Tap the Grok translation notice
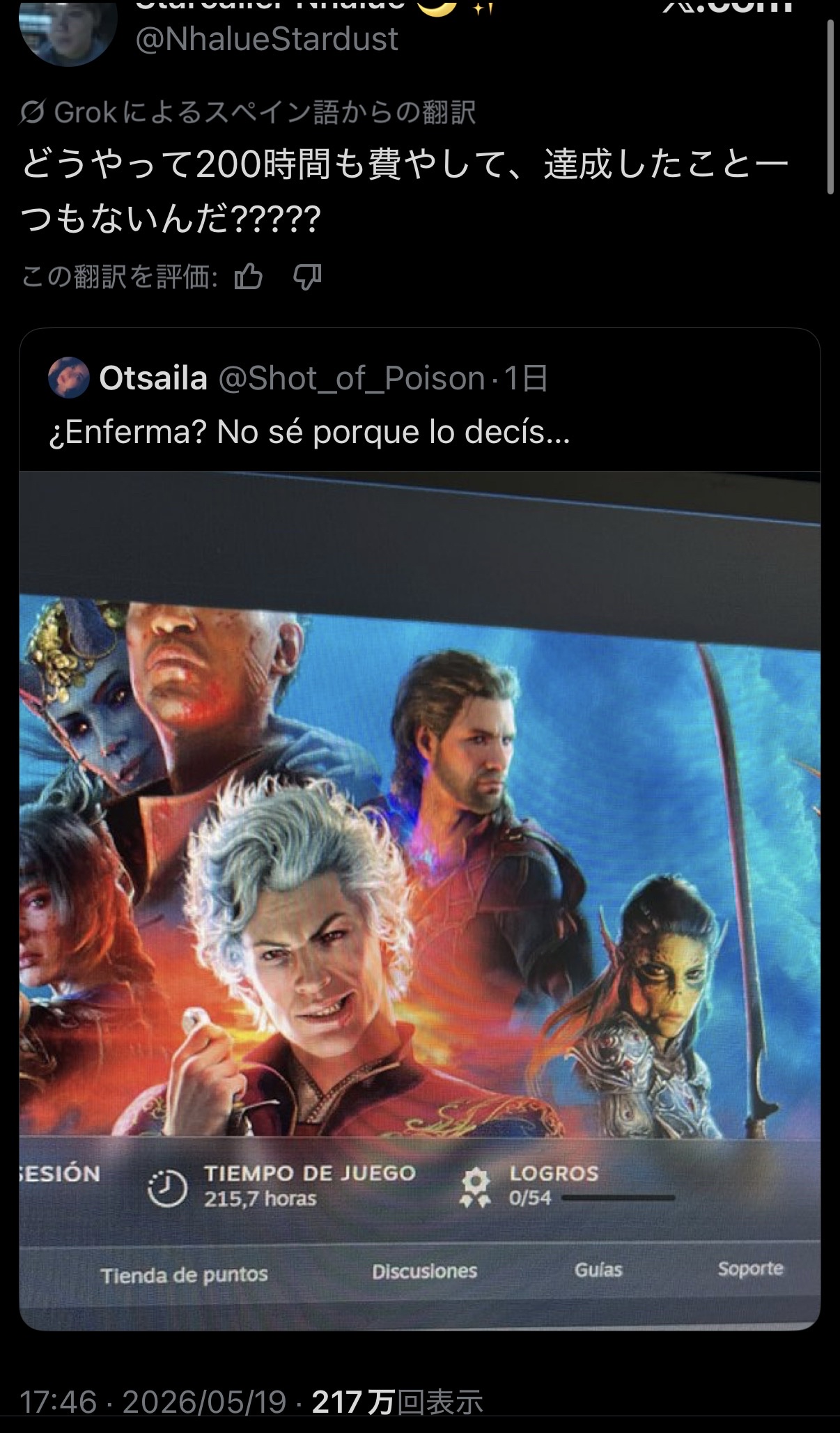 [248, 113]
